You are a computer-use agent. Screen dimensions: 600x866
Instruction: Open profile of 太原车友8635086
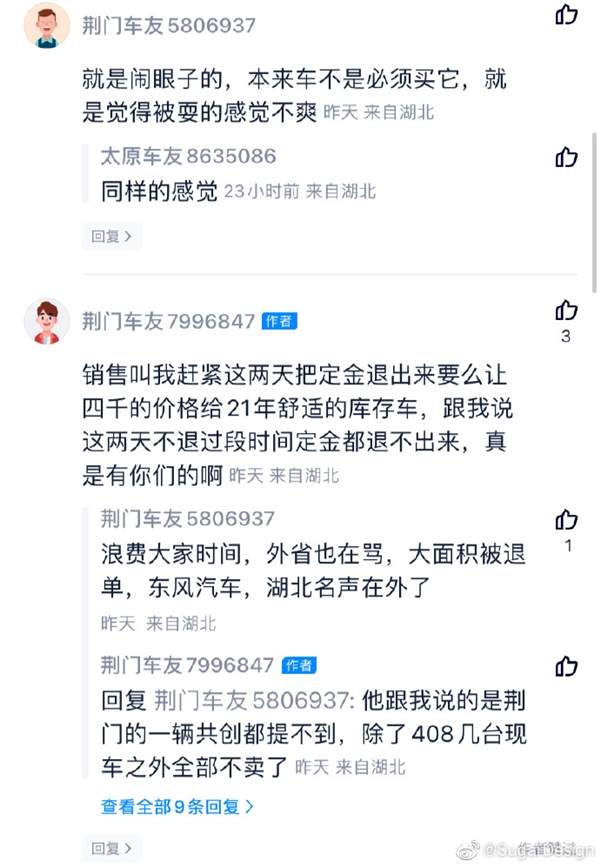pos(188,157)
